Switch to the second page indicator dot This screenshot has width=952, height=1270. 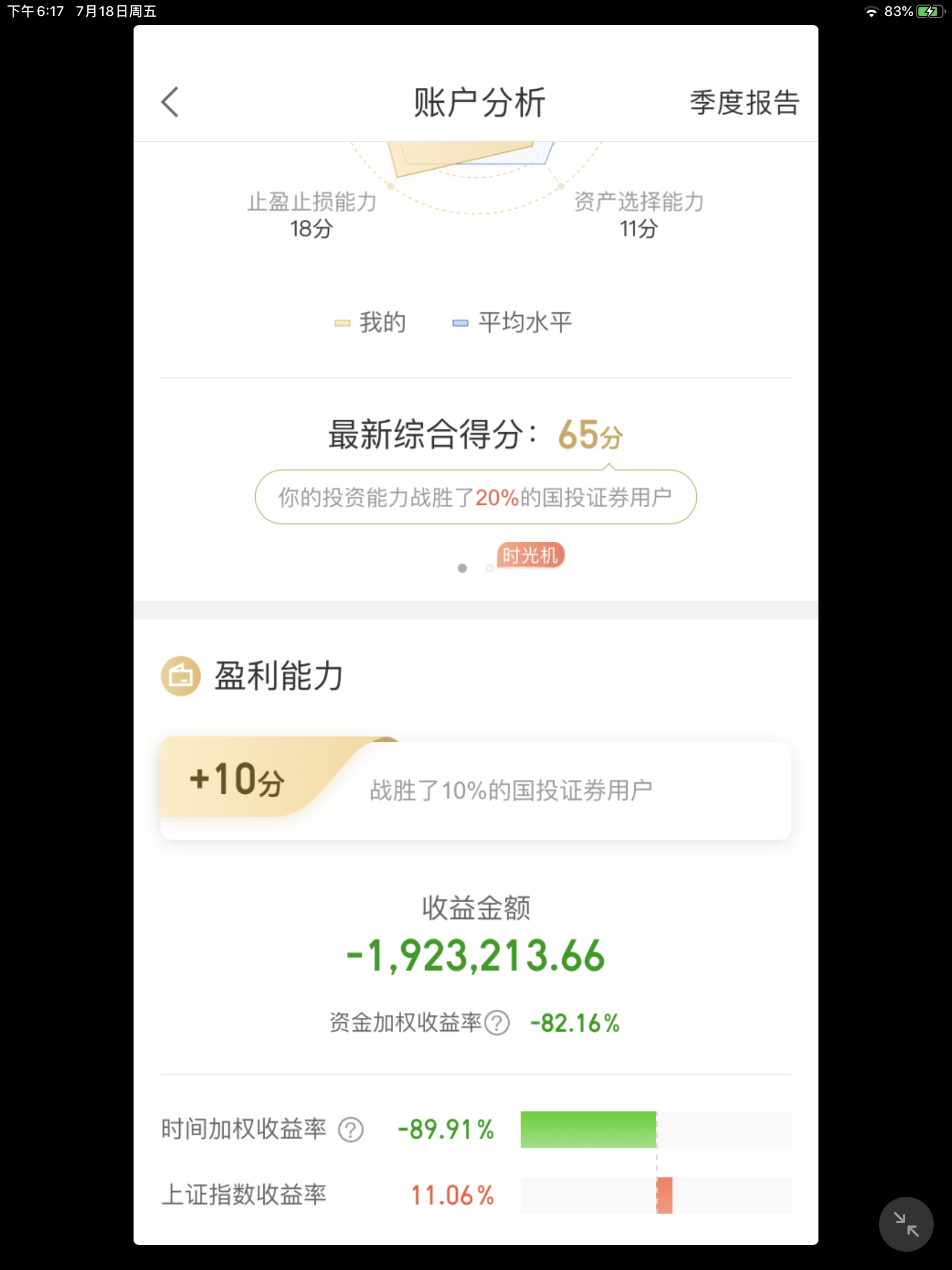(x=490, y=568)
